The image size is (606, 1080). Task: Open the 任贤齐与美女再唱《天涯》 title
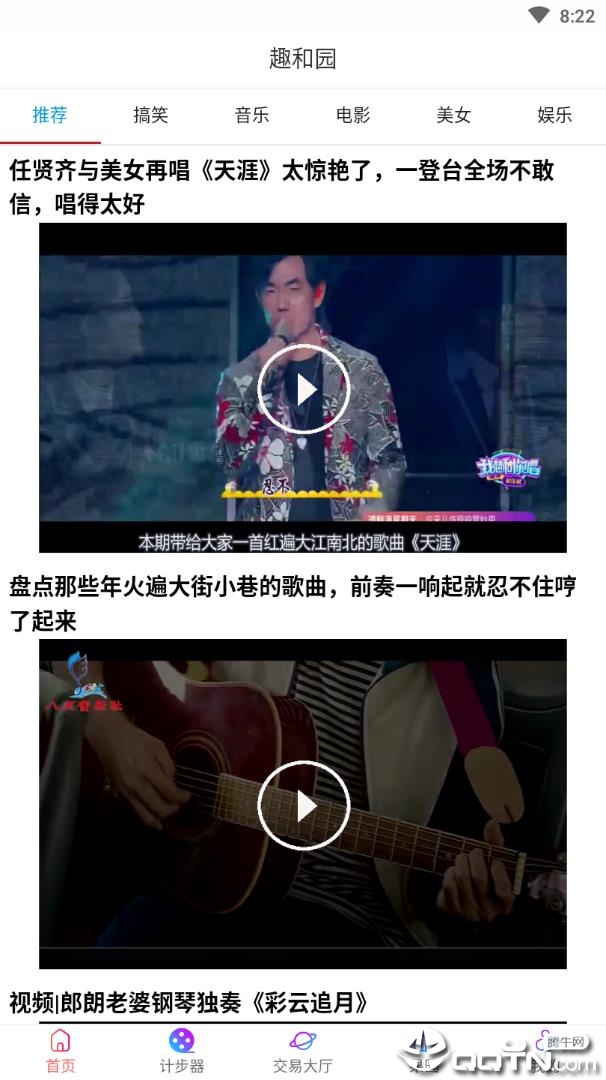(x=281, y=187)
